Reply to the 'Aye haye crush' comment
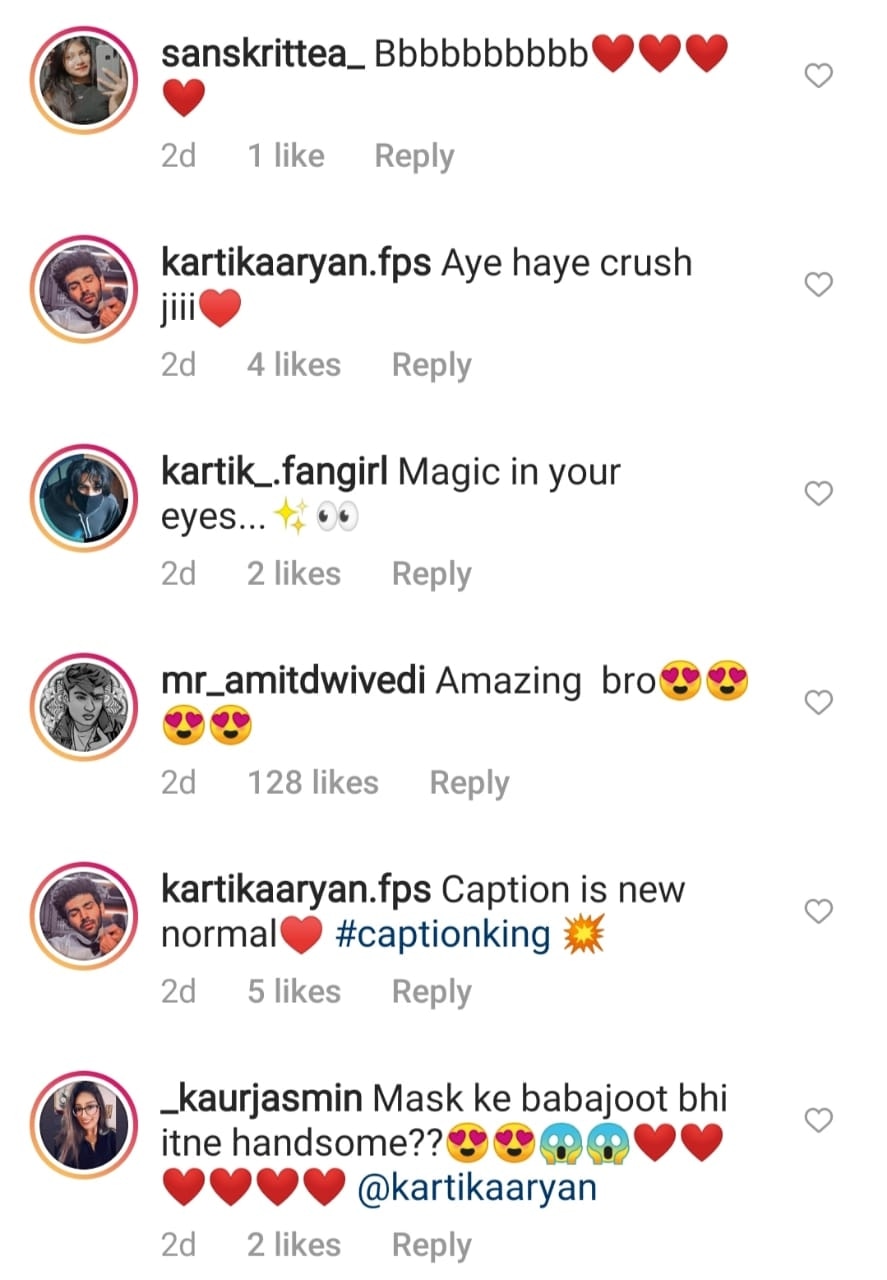This screenshot has height=1280, width=887. (431, 365)
